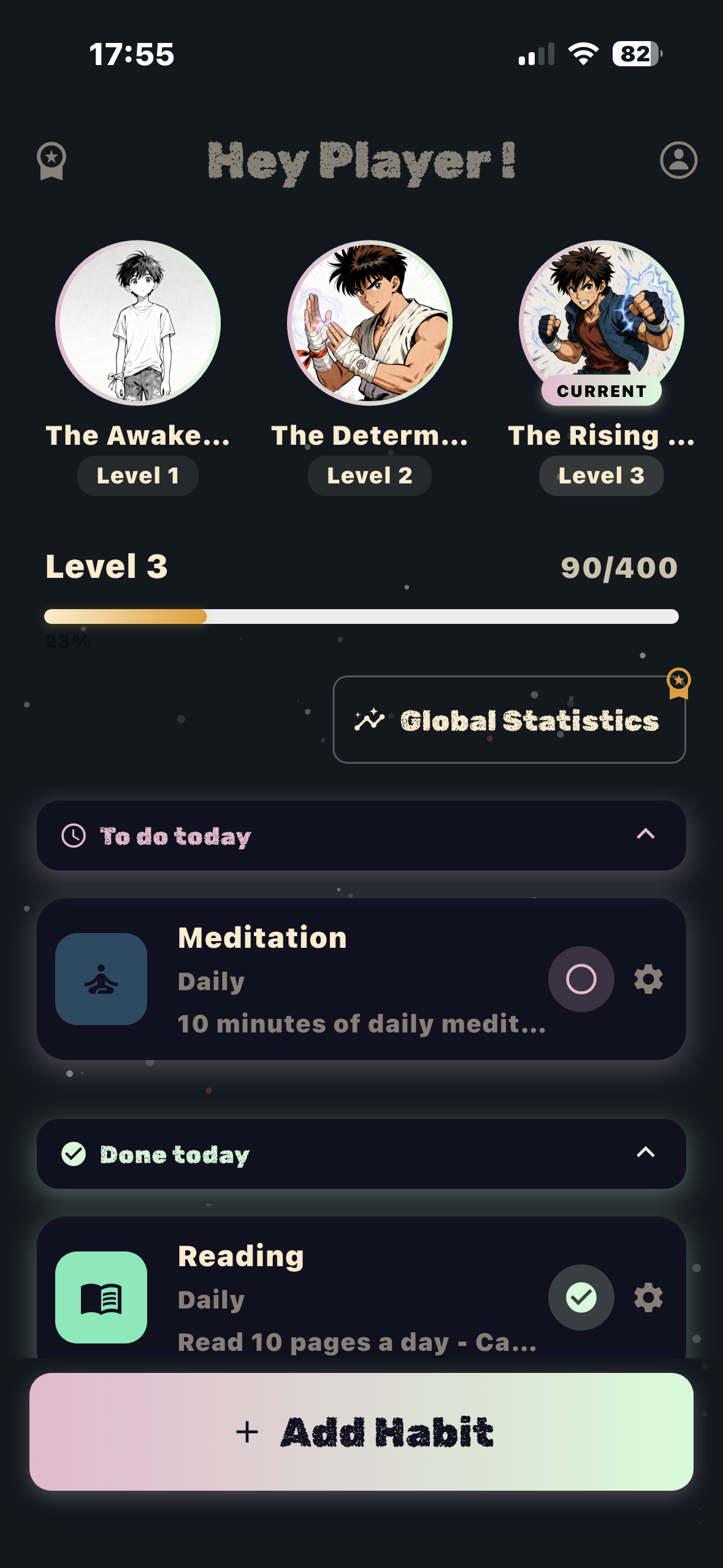Click the clock icon beside To do today
This screenshot has width=723, height=1568.
coord(74,835)
